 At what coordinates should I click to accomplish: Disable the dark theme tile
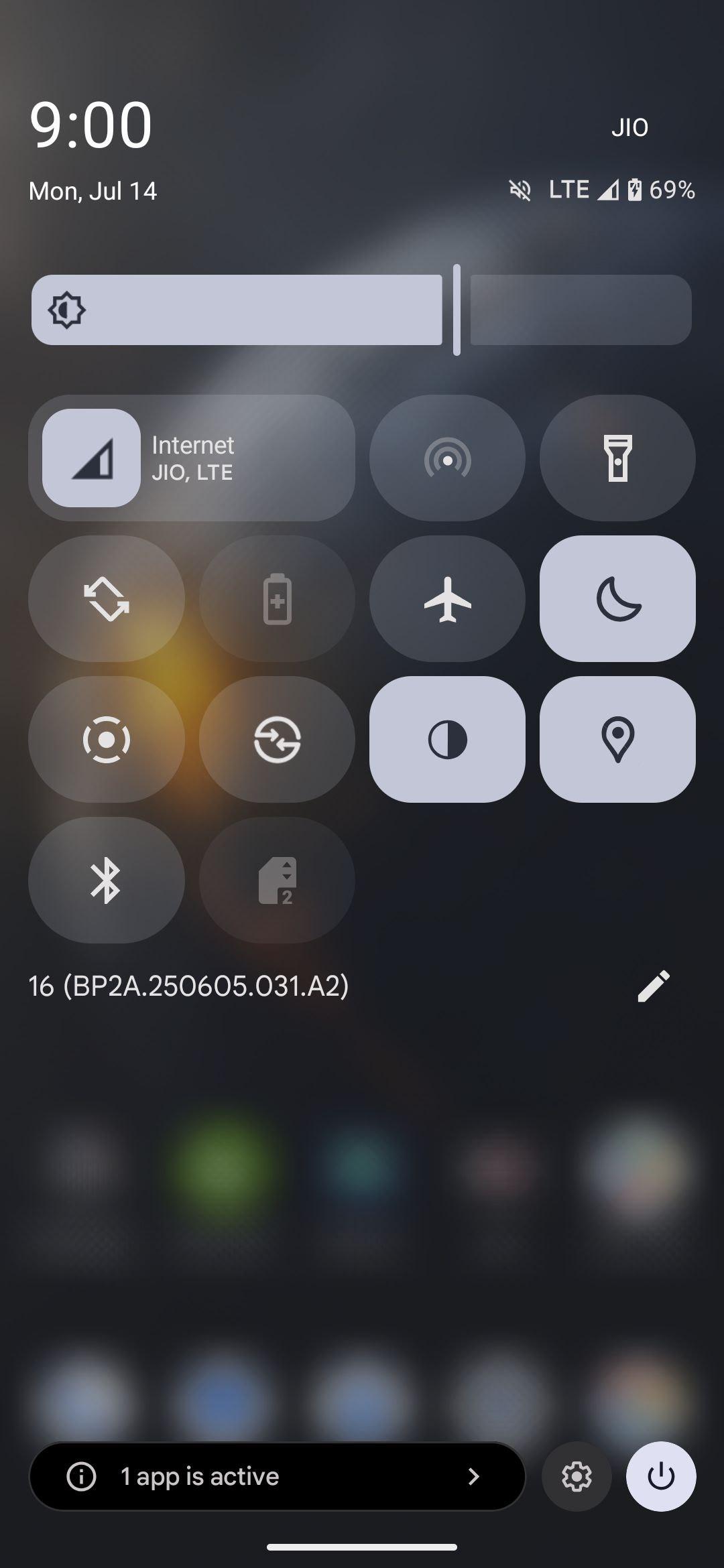tap(447, 739)
